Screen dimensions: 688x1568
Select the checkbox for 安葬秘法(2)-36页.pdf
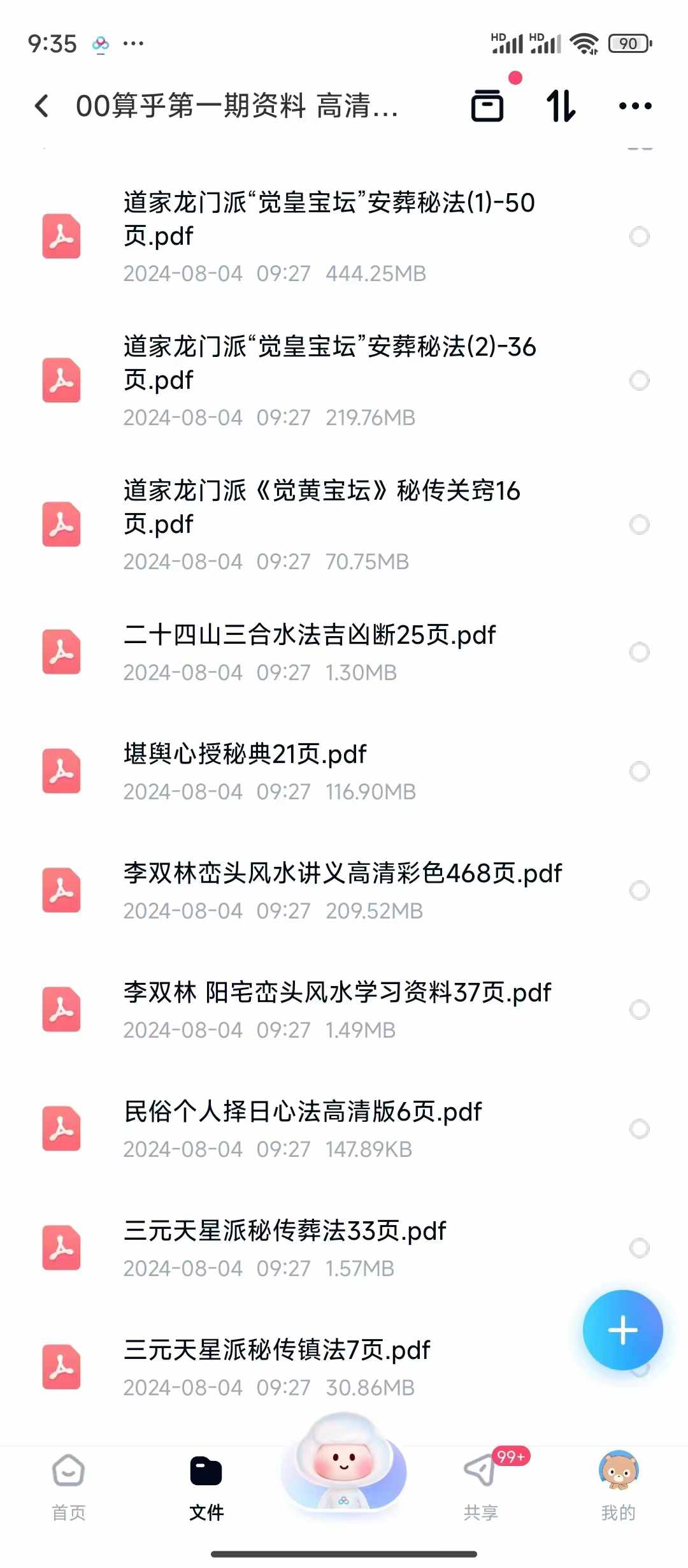click(639, 381)
